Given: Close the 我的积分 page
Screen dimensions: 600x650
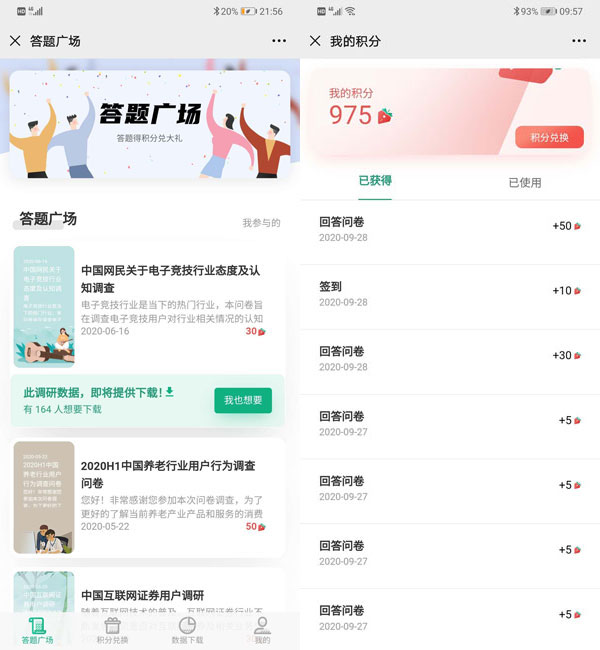Looking at the screenshot, I should pos(315,41).
